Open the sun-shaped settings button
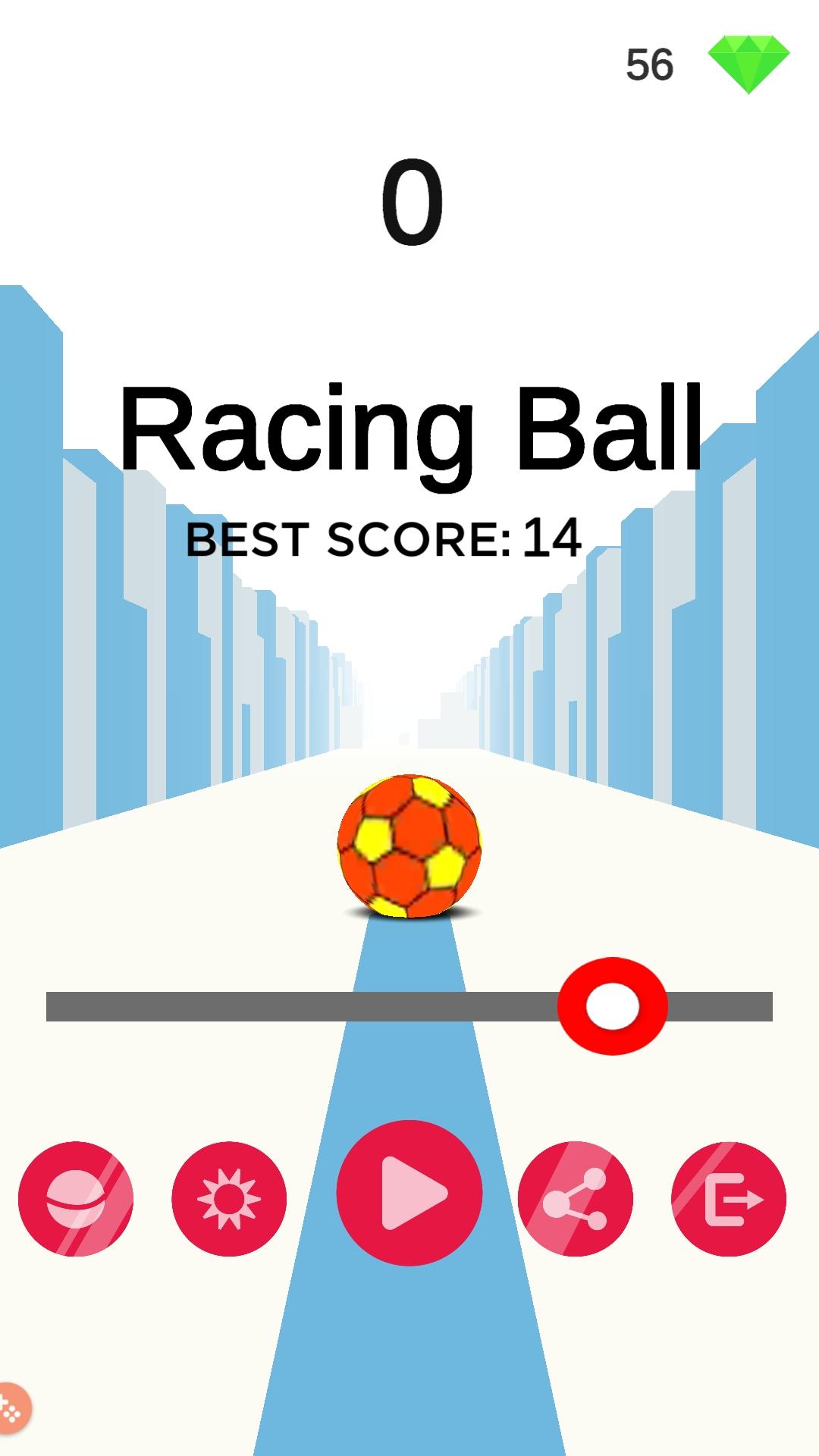Image resolution: width=819 pixels, height=1456 pixels. [x=229, y=1199]
